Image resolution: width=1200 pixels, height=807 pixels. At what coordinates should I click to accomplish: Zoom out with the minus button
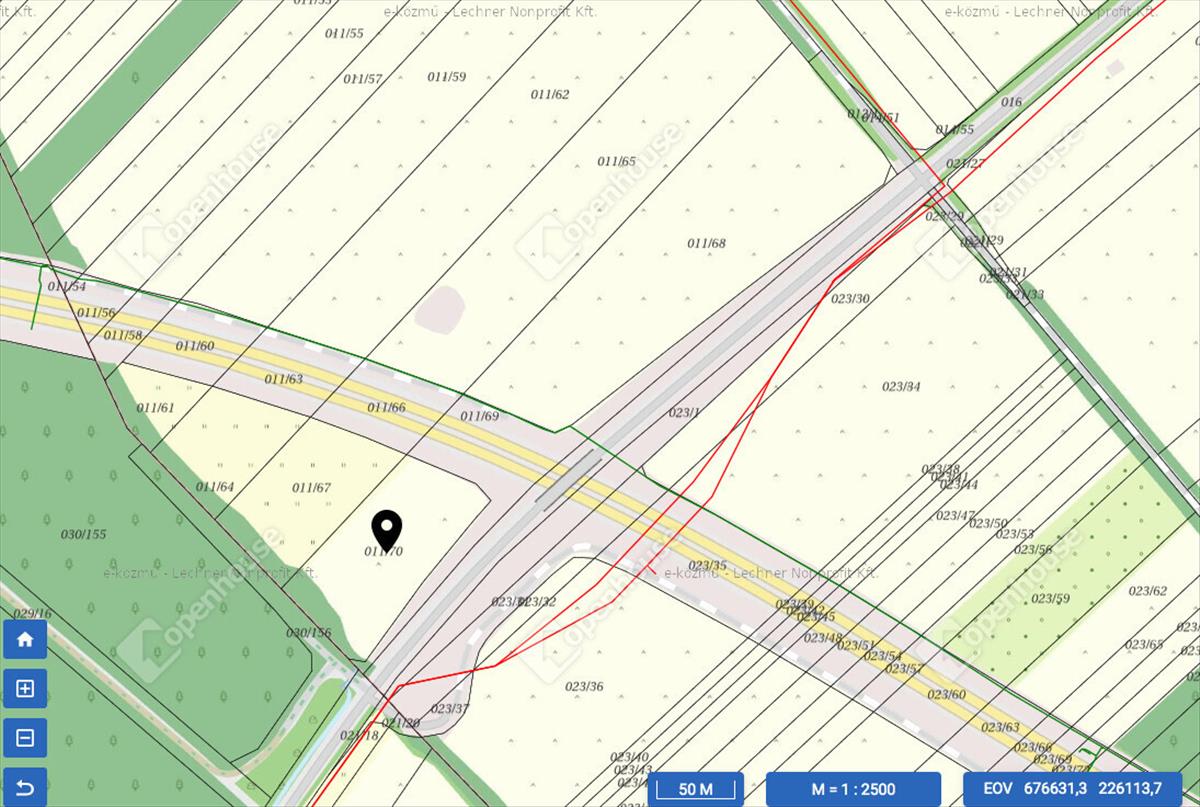[25, 738]
